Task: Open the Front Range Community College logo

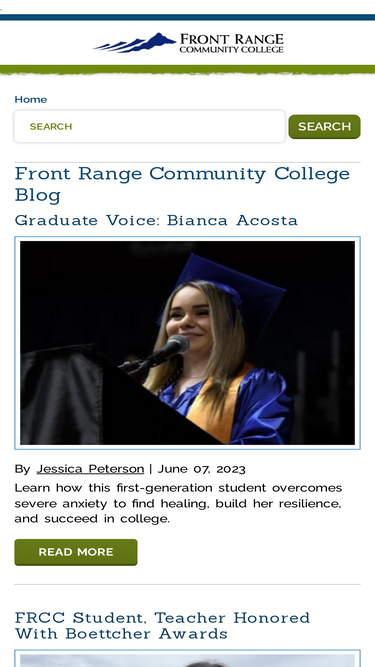Action: [x=188, y=43]
